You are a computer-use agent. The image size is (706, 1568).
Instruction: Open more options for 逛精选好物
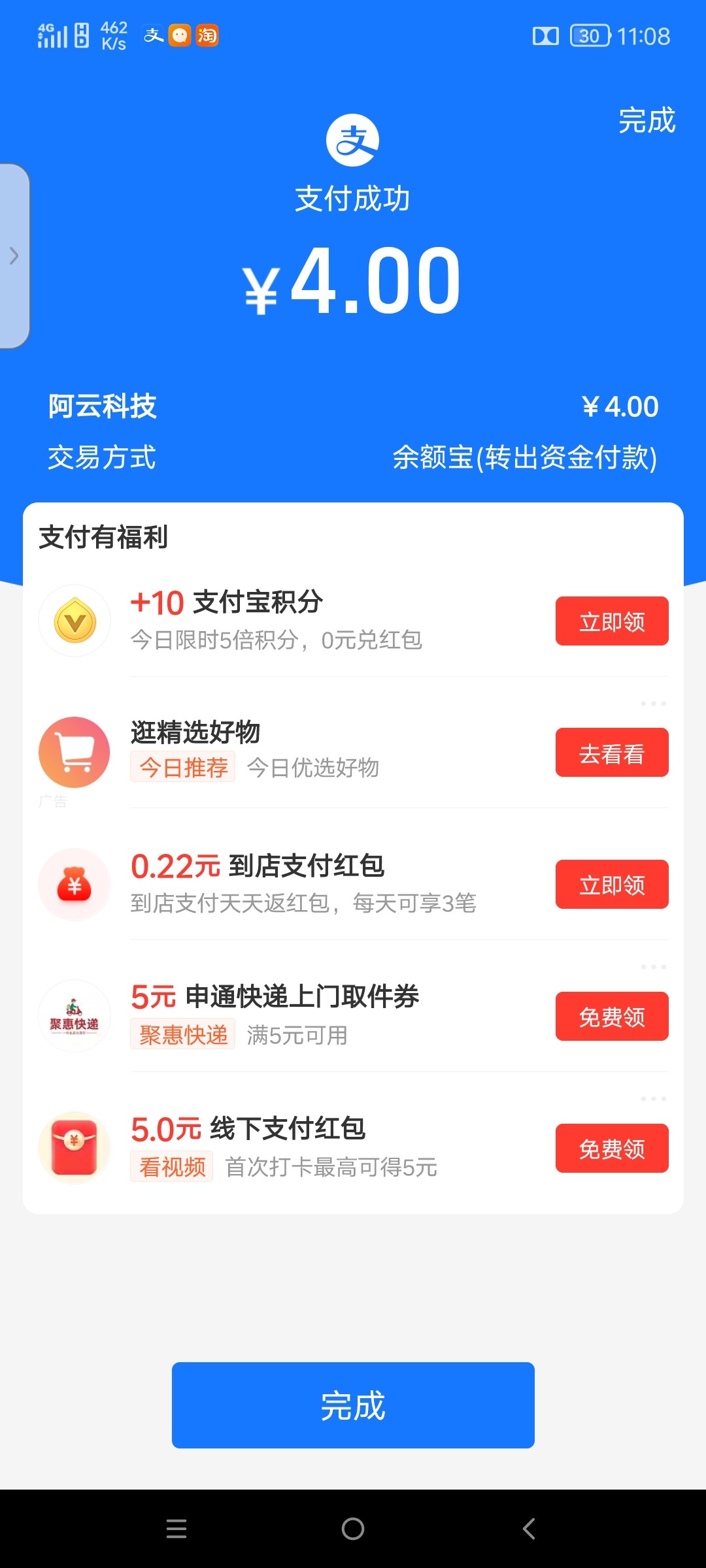click(653, 704)
